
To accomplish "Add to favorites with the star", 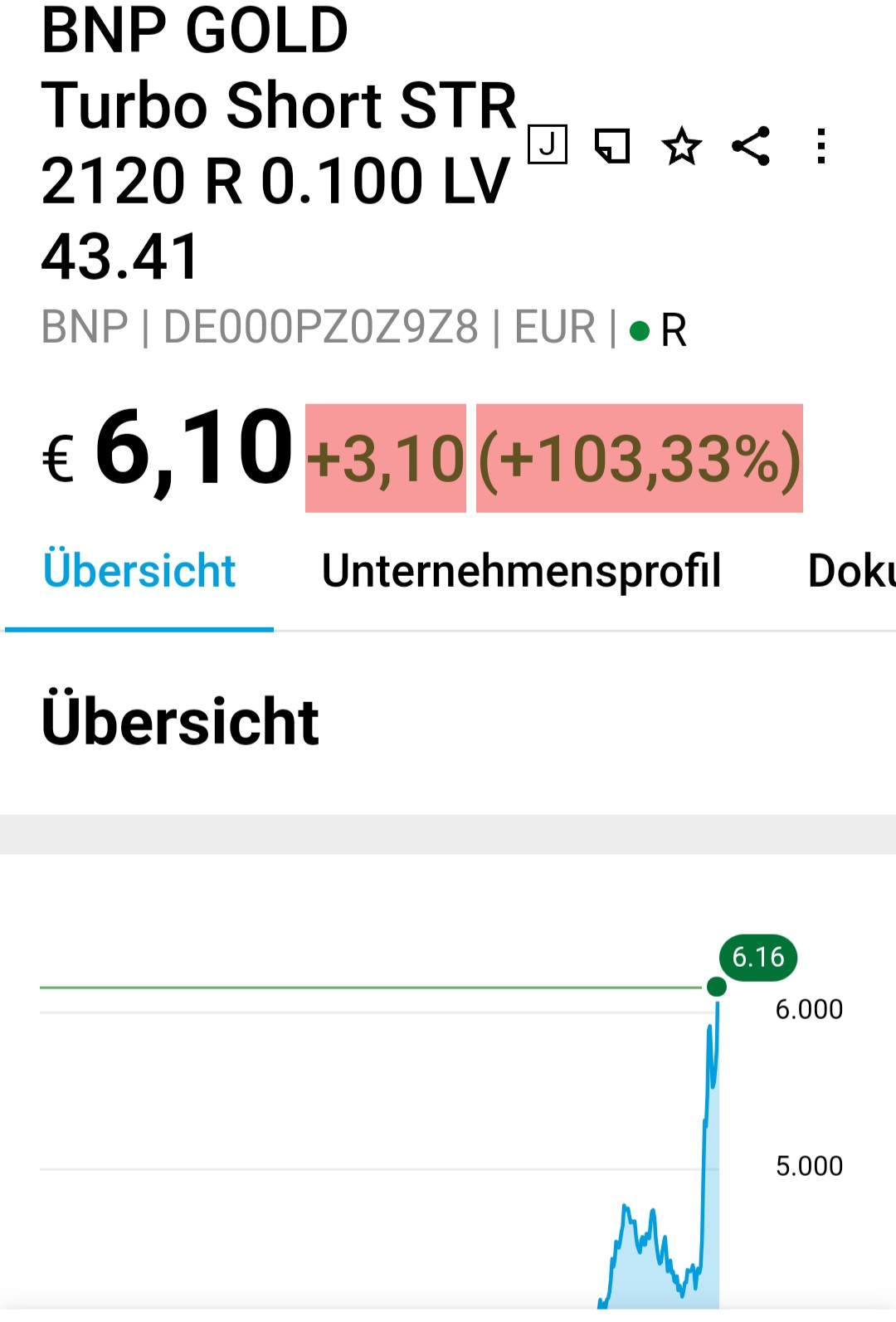I will [x=682, y=147].
